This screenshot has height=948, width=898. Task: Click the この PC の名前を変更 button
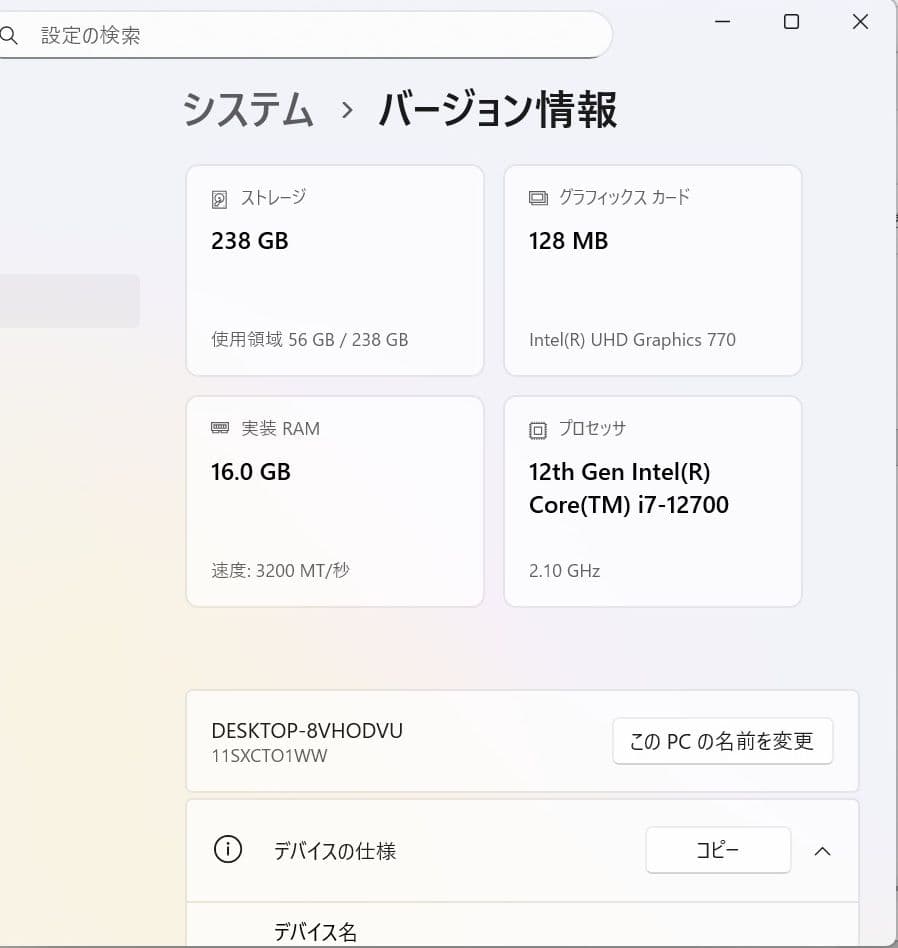[722, 740]
